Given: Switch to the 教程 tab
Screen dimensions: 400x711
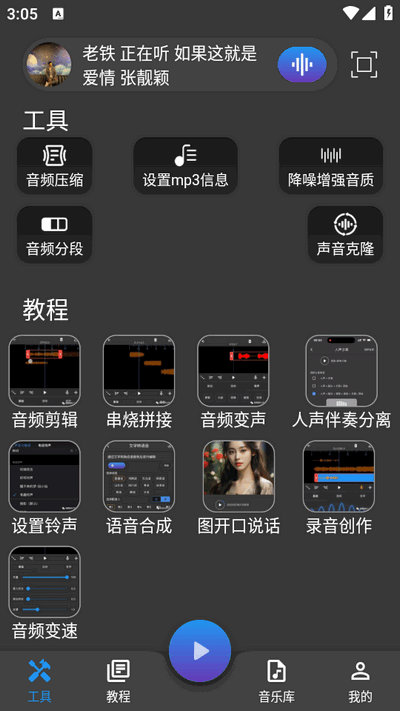Looking at the screenshot, I should [118, 681].
